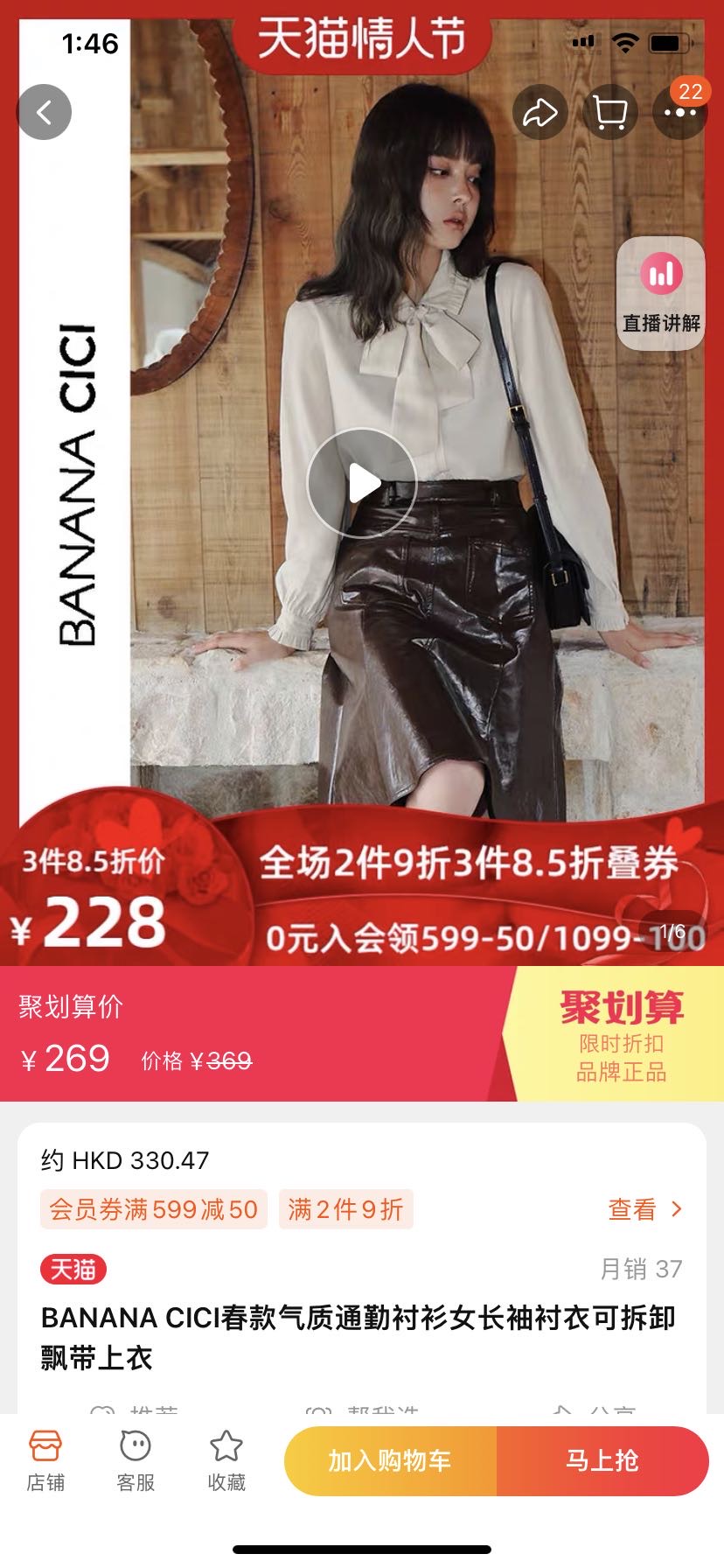Viewport: 724px width, 1568px height.
Task: Select the 会员券满599减50 coupon chip
Action: pos(153,1209)
